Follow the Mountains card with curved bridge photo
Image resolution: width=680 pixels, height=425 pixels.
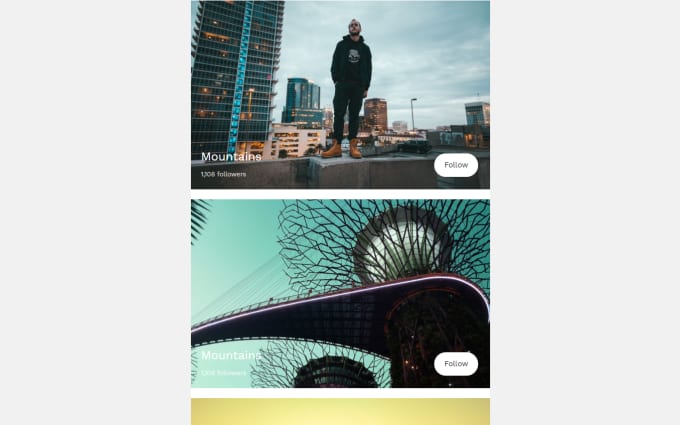456,363
